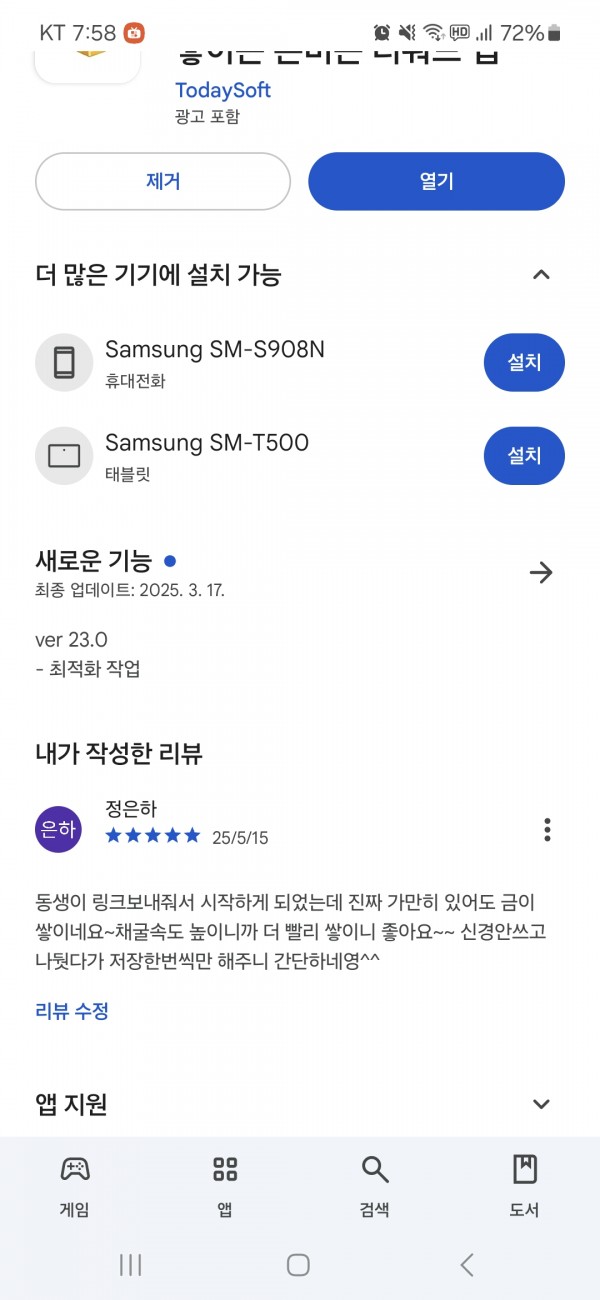Go to the 검색 tab
Image resolution: width=600 pixels, height=1300 pixels.
375,1187
